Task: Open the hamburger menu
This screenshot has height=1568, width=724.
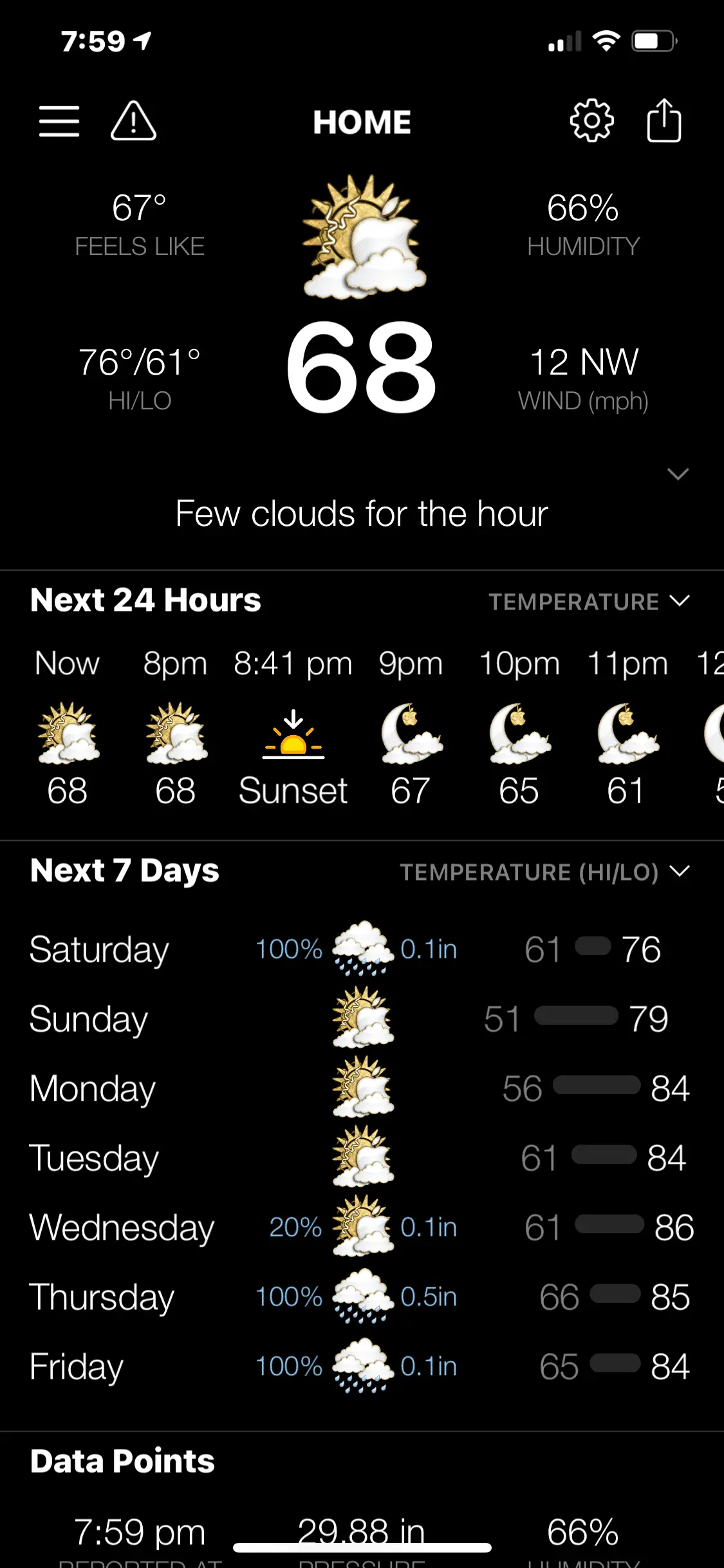Action: point(59,121)
